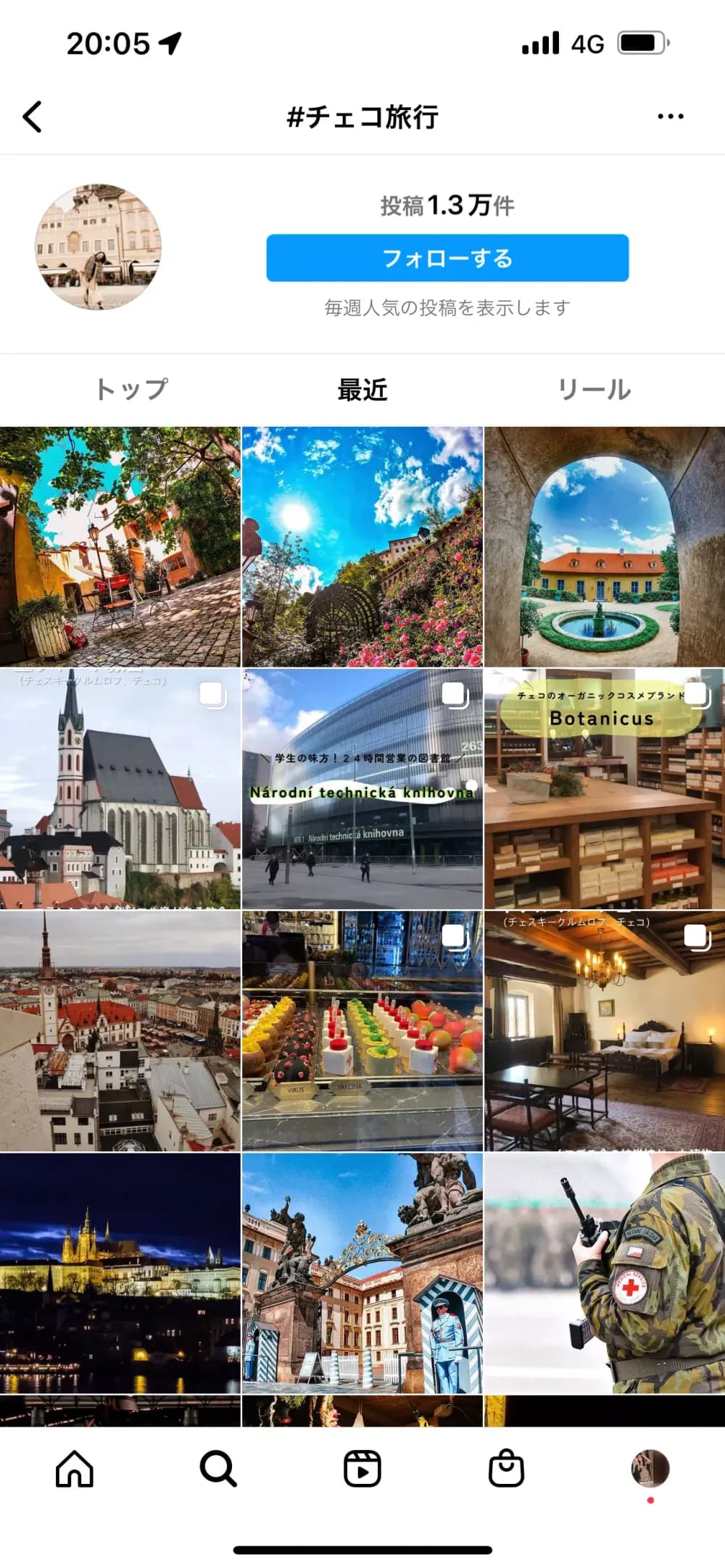Open the cobblestone courtyard cafe photo
This screenshot has height=1568, width=725.
click(x=120, y=546)
